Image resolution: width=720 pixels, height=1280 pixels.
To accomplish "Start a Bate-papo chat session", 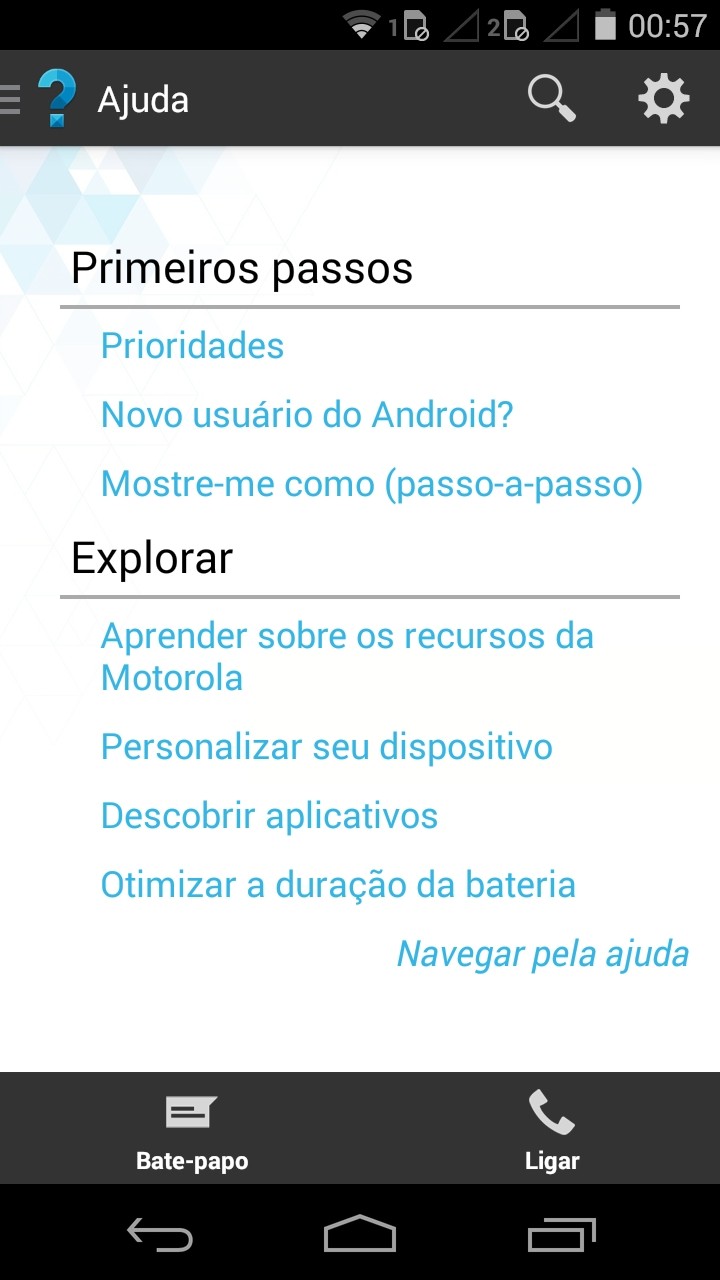I will [192, 1129].
